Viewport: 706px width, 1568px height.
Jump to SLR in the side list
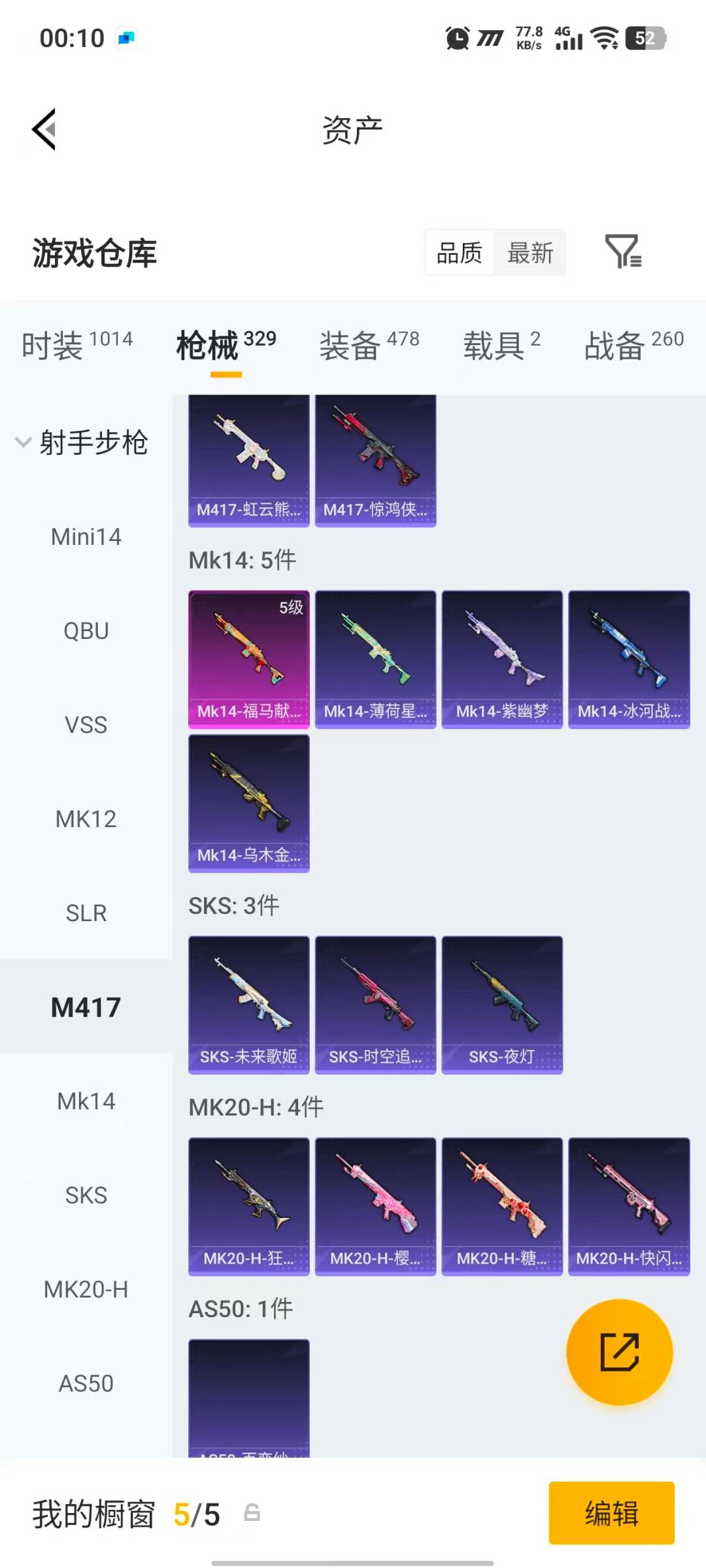point(86,913)
